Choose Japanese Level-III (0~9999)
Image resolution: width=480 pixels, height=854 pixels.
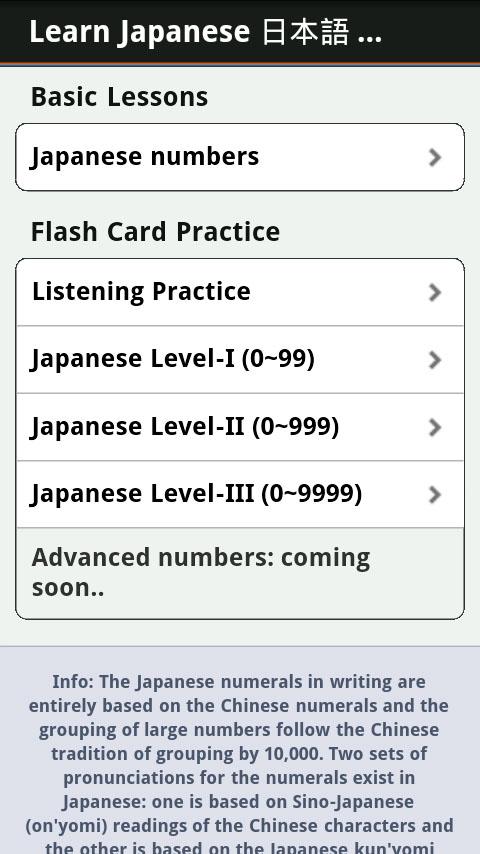[240, 495]
